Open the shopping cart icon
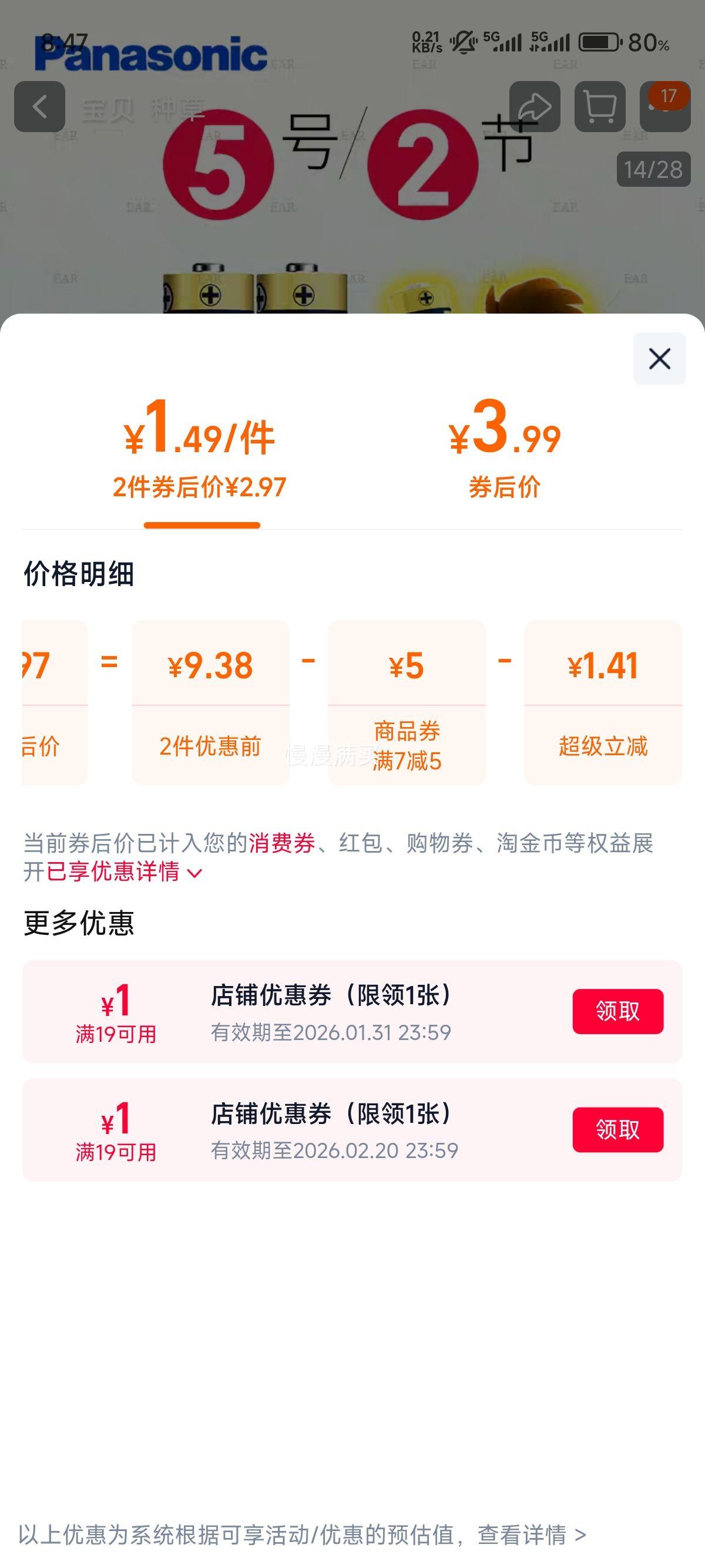The width and height of the screenshot is (705, 1568). tap(600, 106)
